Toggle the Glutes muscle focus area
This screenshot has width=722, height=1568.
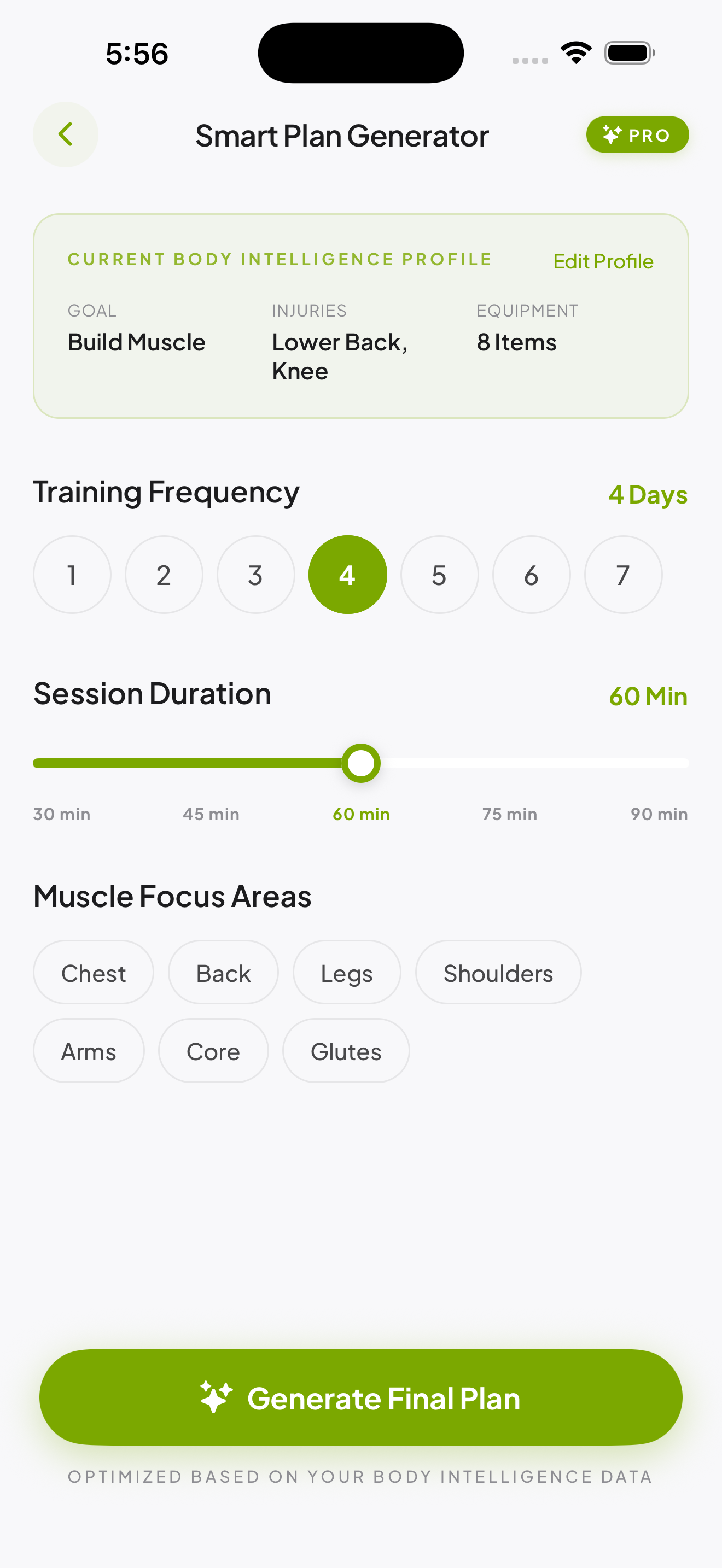pos(345,1051)
